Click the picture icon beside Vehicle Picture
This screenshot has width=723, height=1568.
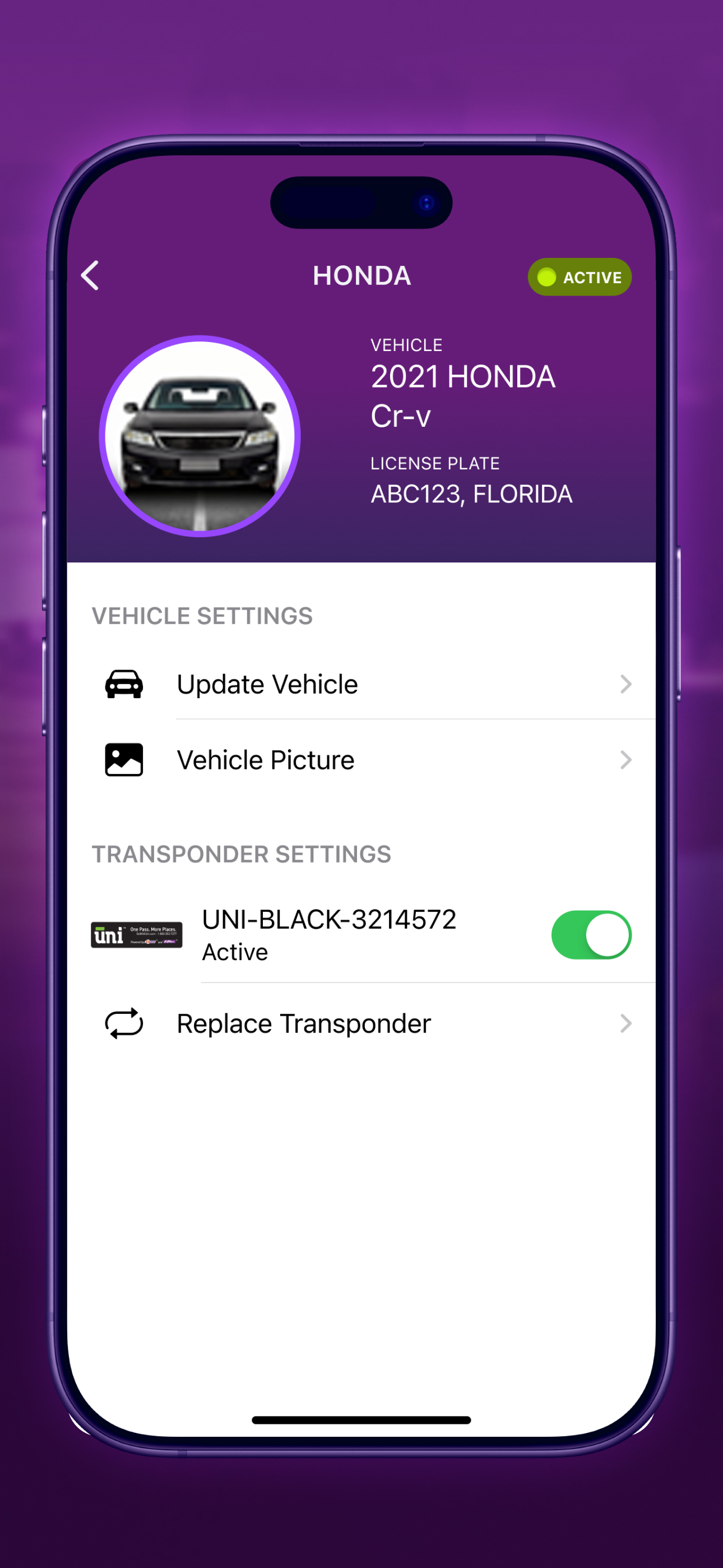point(124,759)
